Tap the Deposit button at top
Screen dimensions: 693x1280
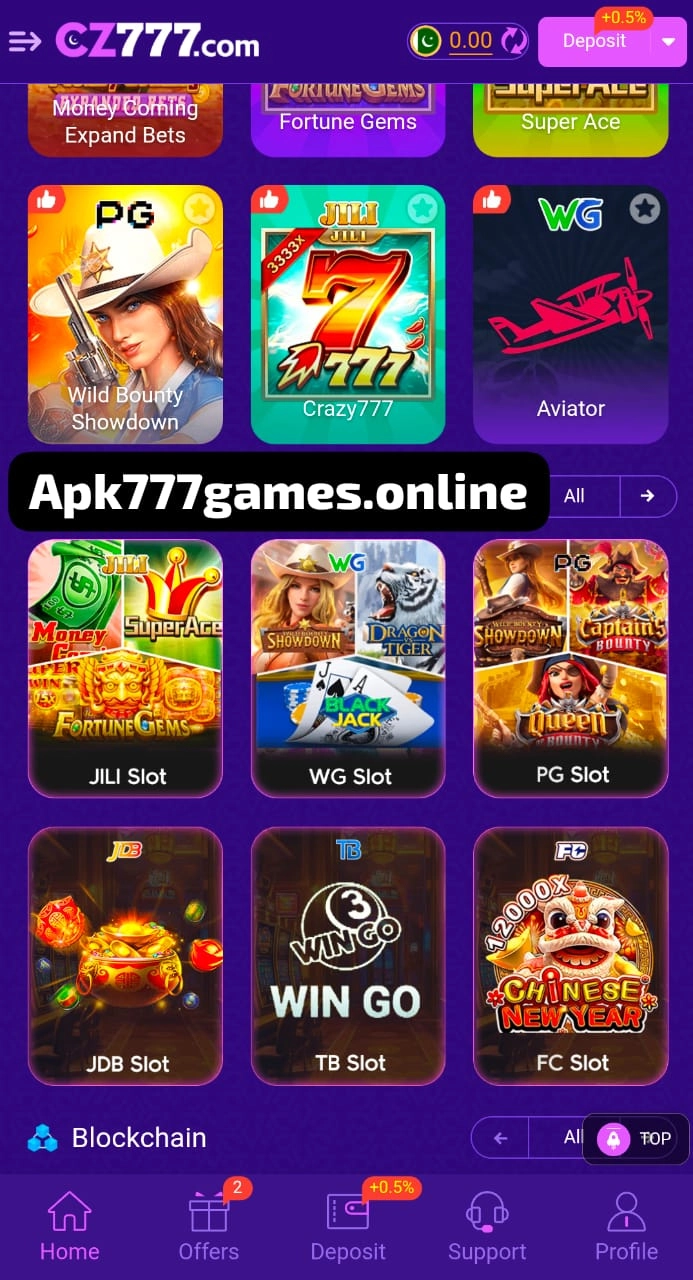(594, 41)
